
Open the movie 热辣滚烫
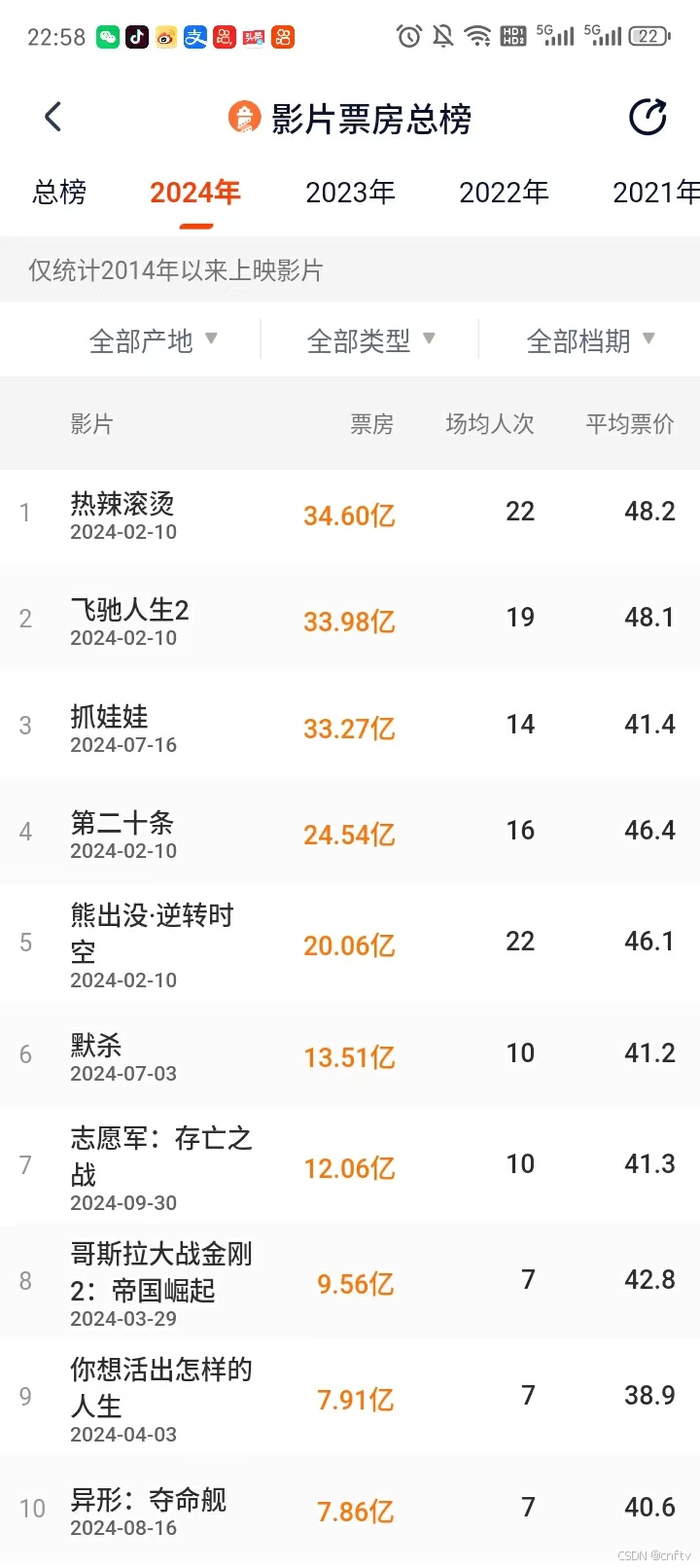coord(122,504)
